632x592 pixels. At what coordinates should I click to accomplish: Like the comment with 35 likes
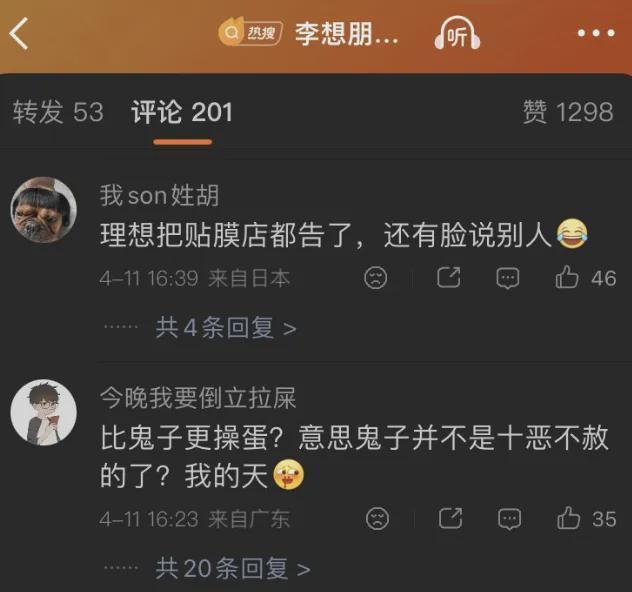570,519
